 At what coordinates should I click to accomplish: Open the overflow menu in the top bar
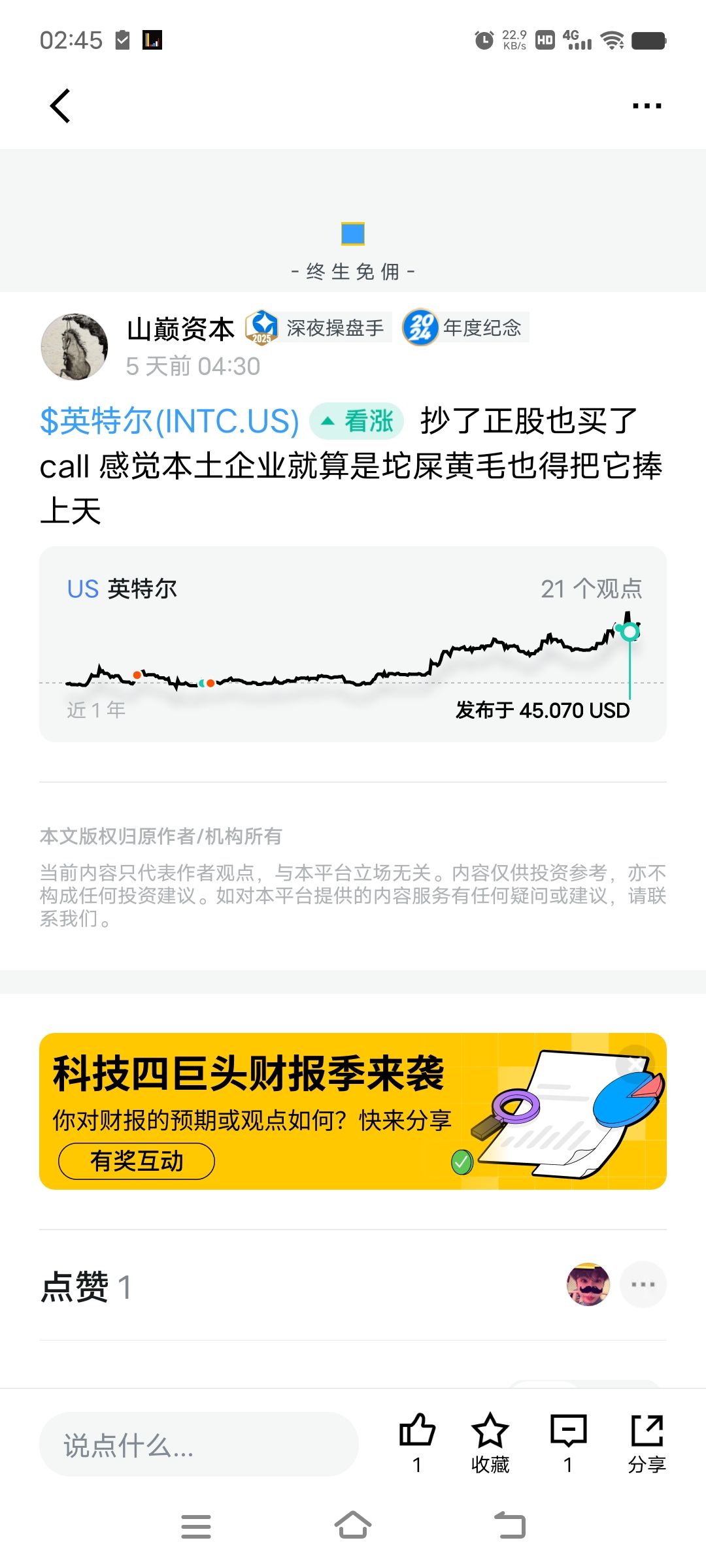(647, 106)
